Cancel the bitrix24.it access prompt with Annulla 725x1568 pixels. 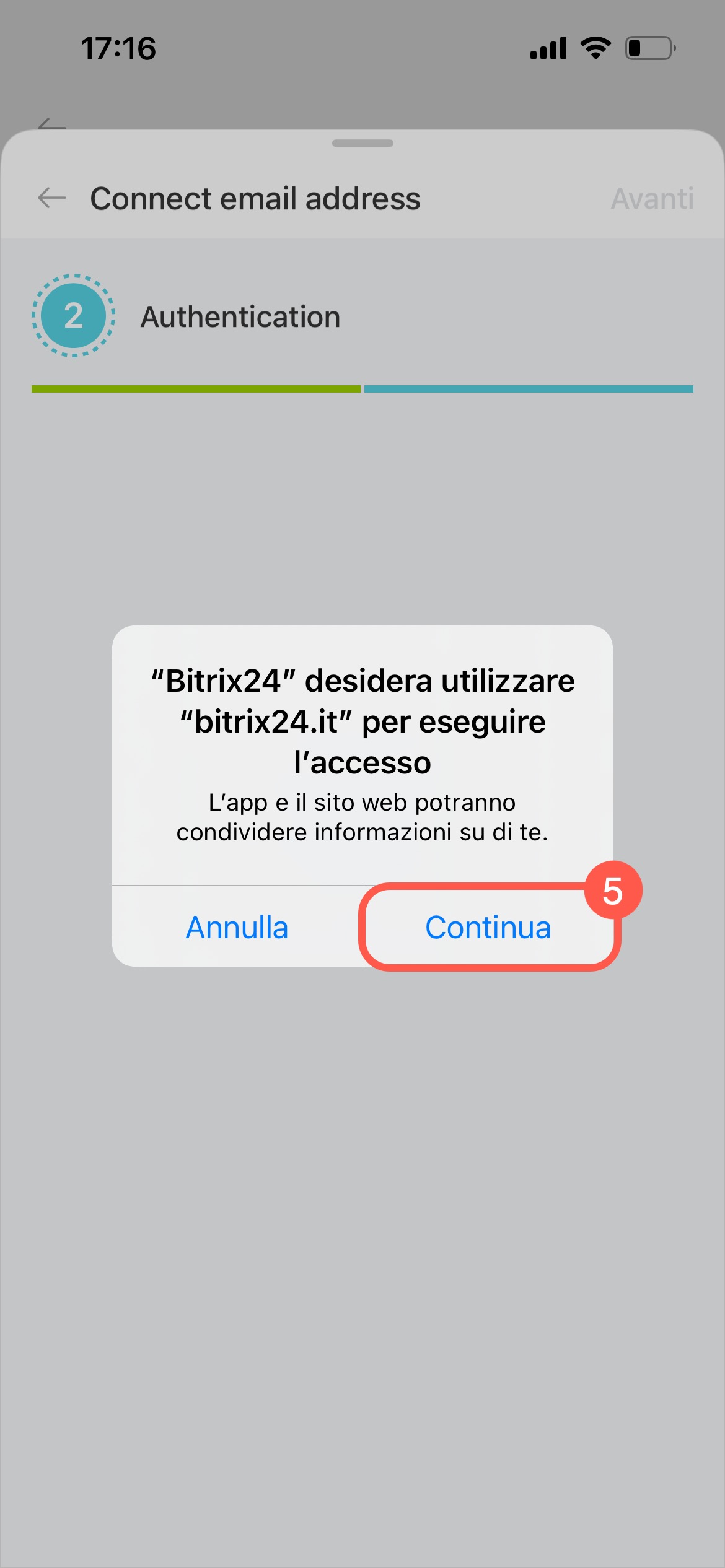(237, 927)
